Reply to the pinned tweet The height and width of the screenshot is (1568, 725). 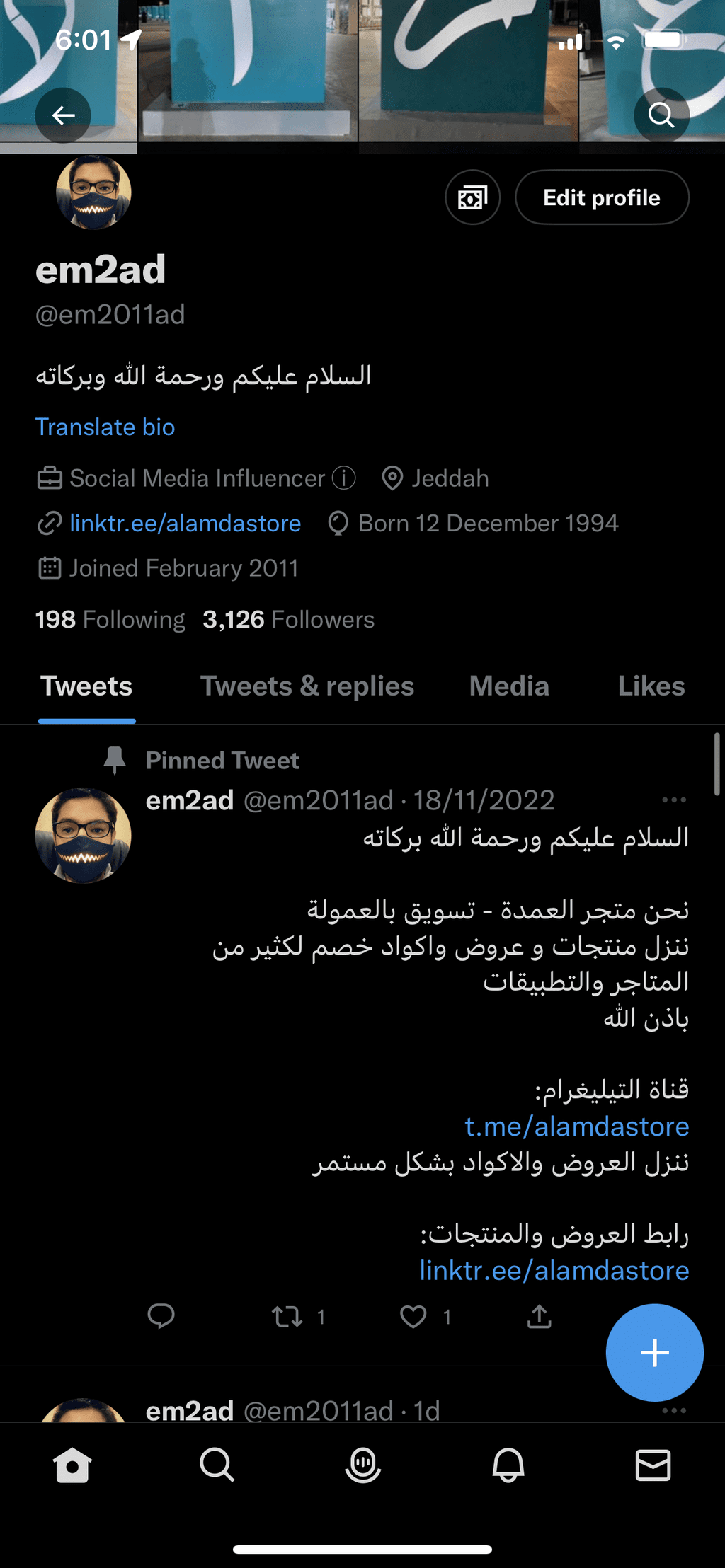(161, 1316)
